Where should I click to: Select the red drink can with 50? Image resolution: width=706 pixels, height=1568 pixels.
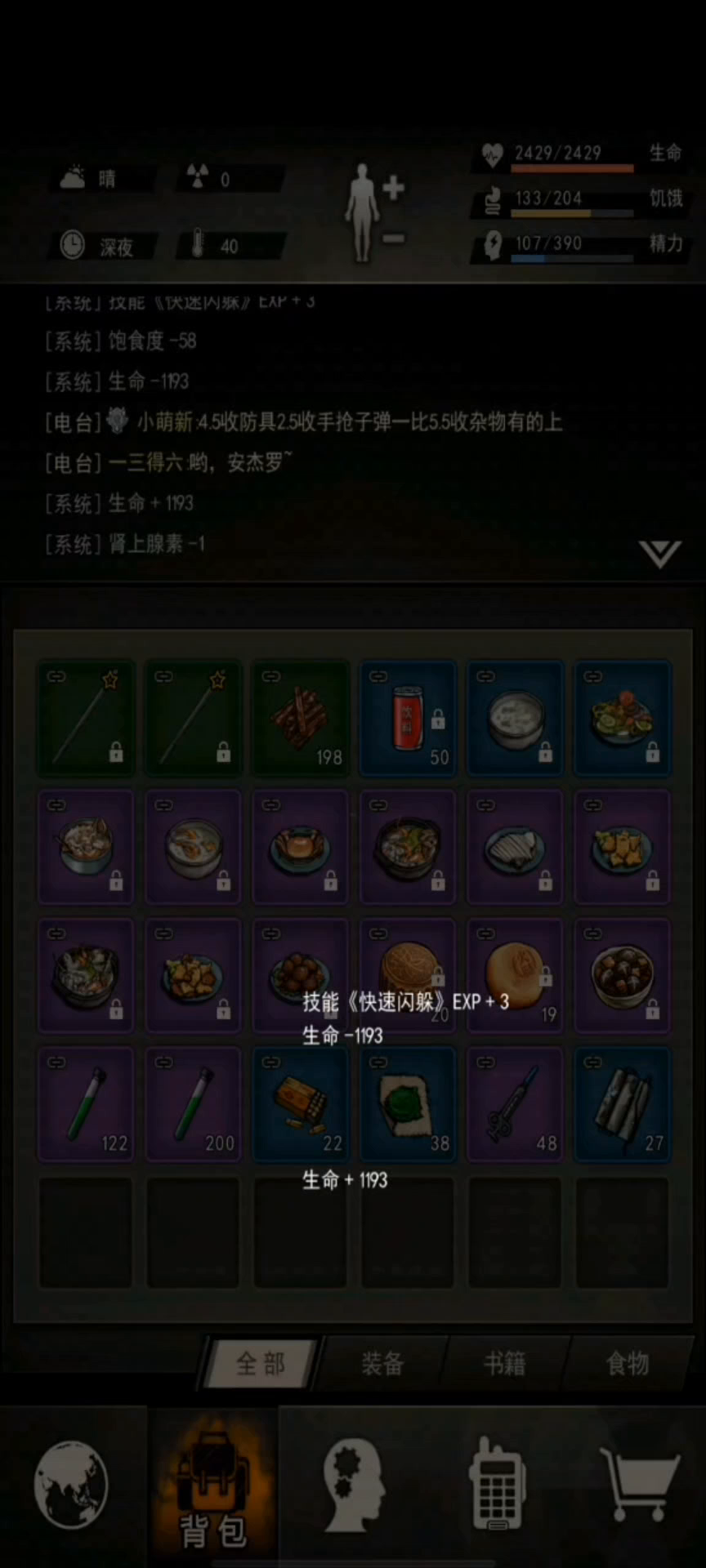408,719
